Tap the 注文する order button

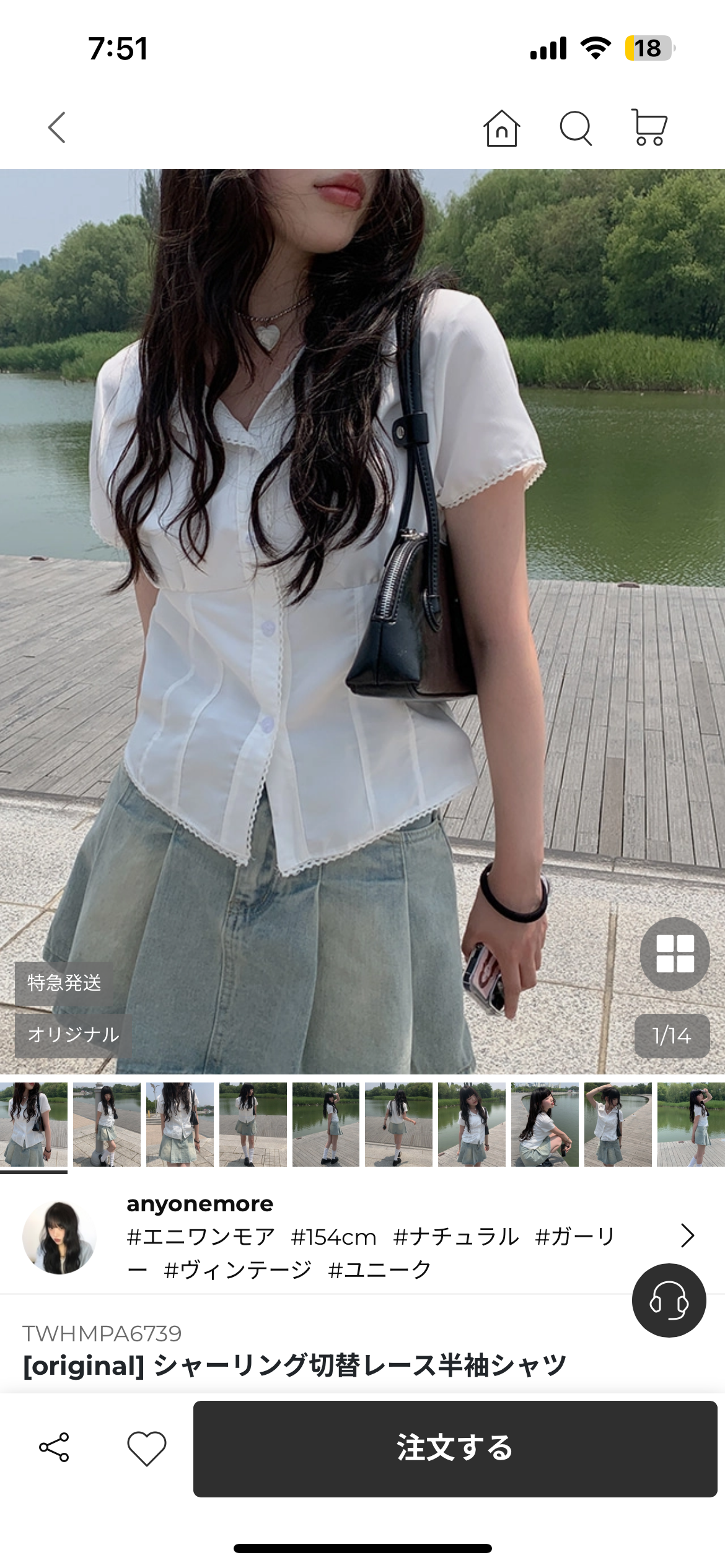point(455,1448)
